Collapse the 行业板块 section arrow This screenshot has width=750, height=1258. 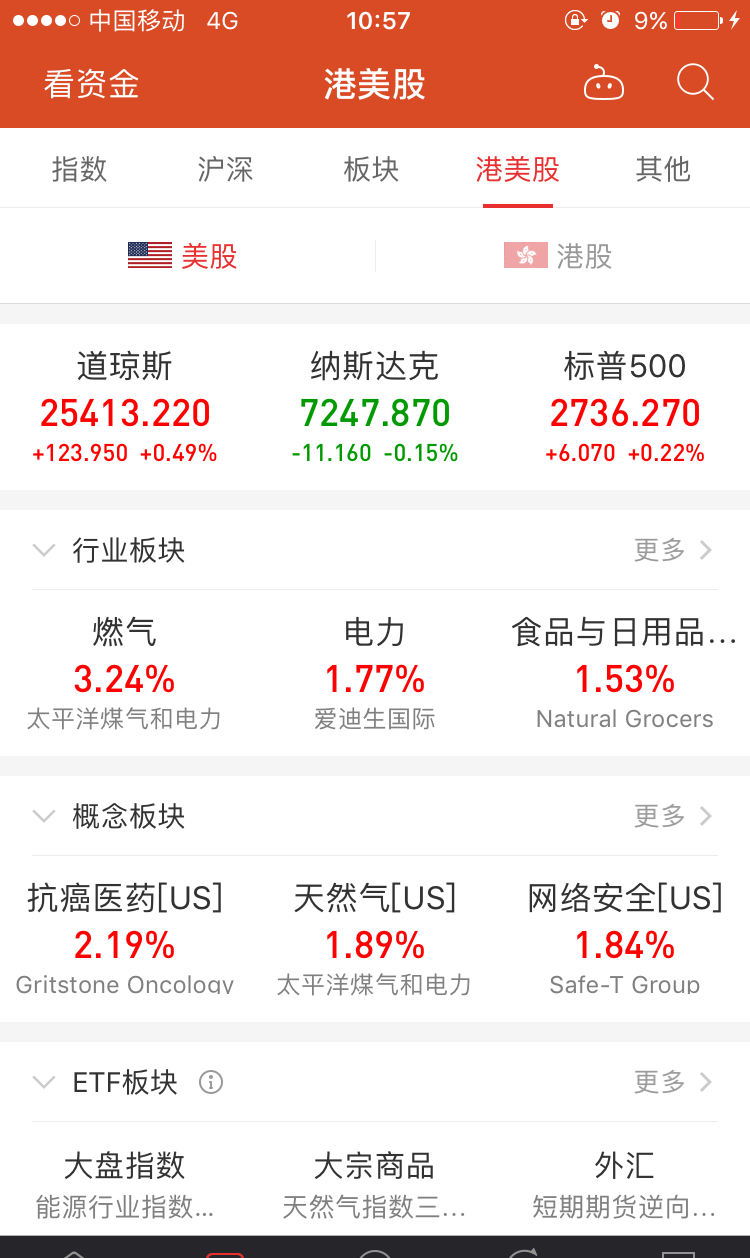point(44,550)
